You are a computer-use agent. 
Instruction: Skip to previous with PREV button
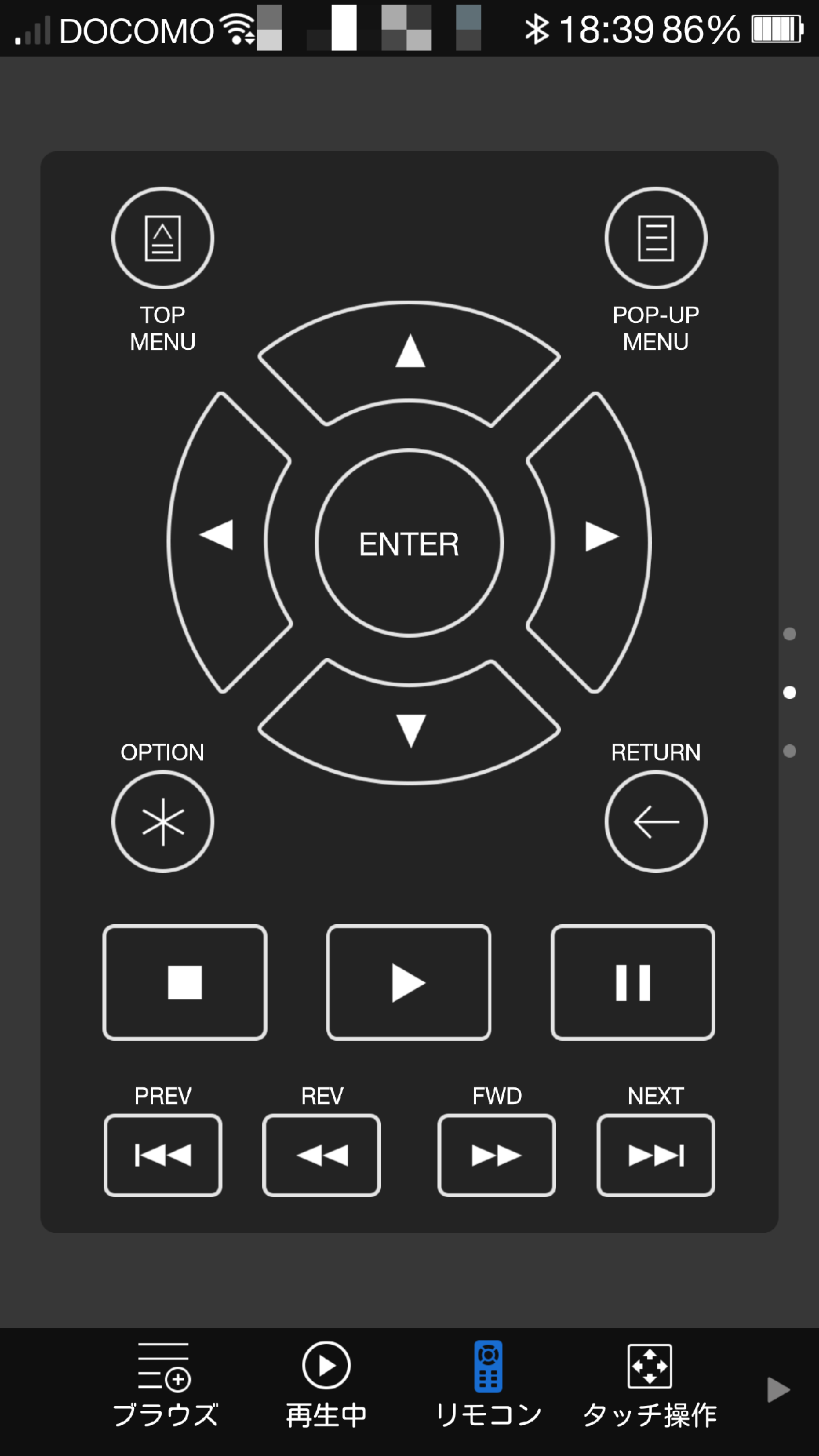coord(163,1155)
